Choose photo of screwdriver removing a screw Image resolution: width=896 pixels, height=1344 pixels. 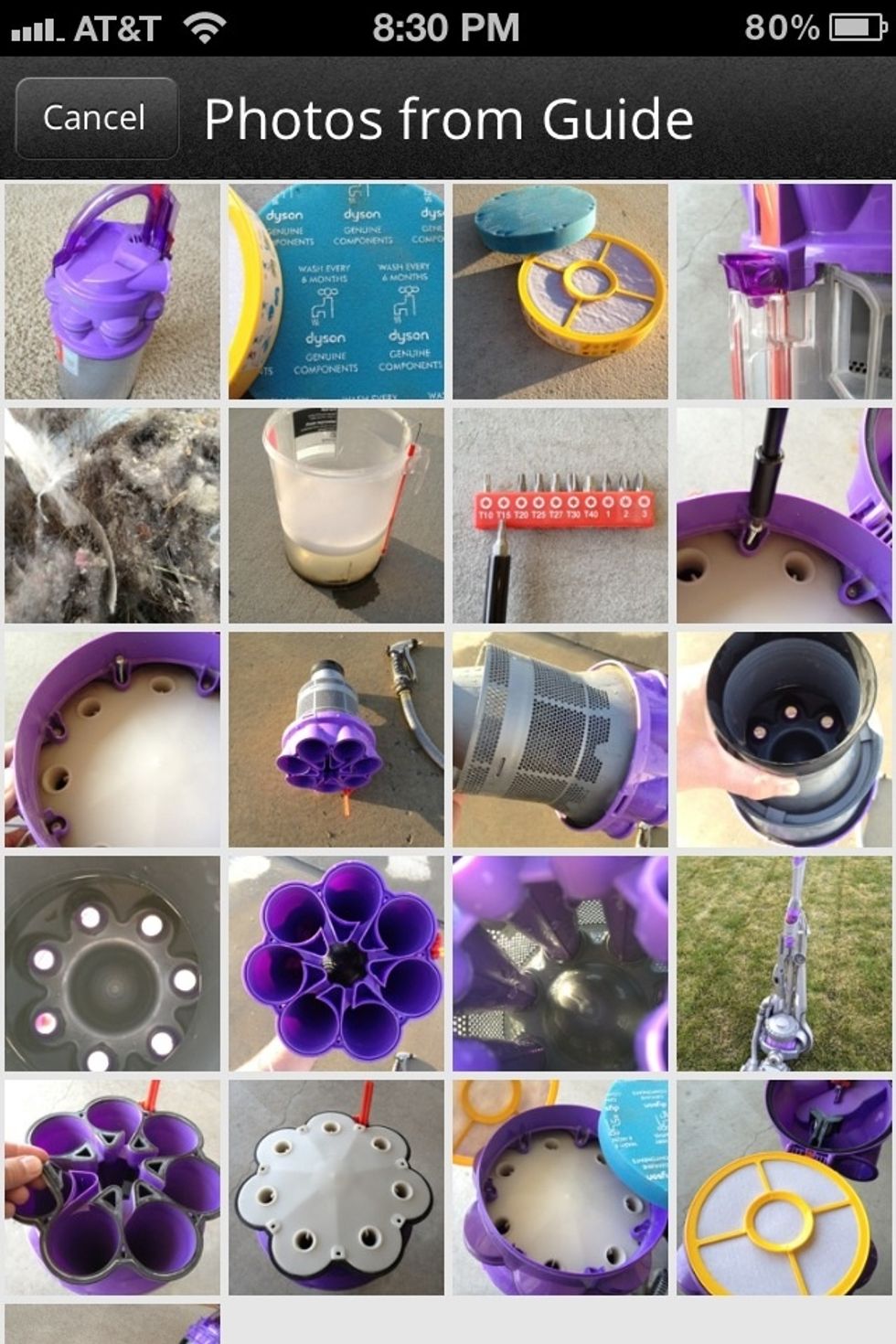coord(784,516)
